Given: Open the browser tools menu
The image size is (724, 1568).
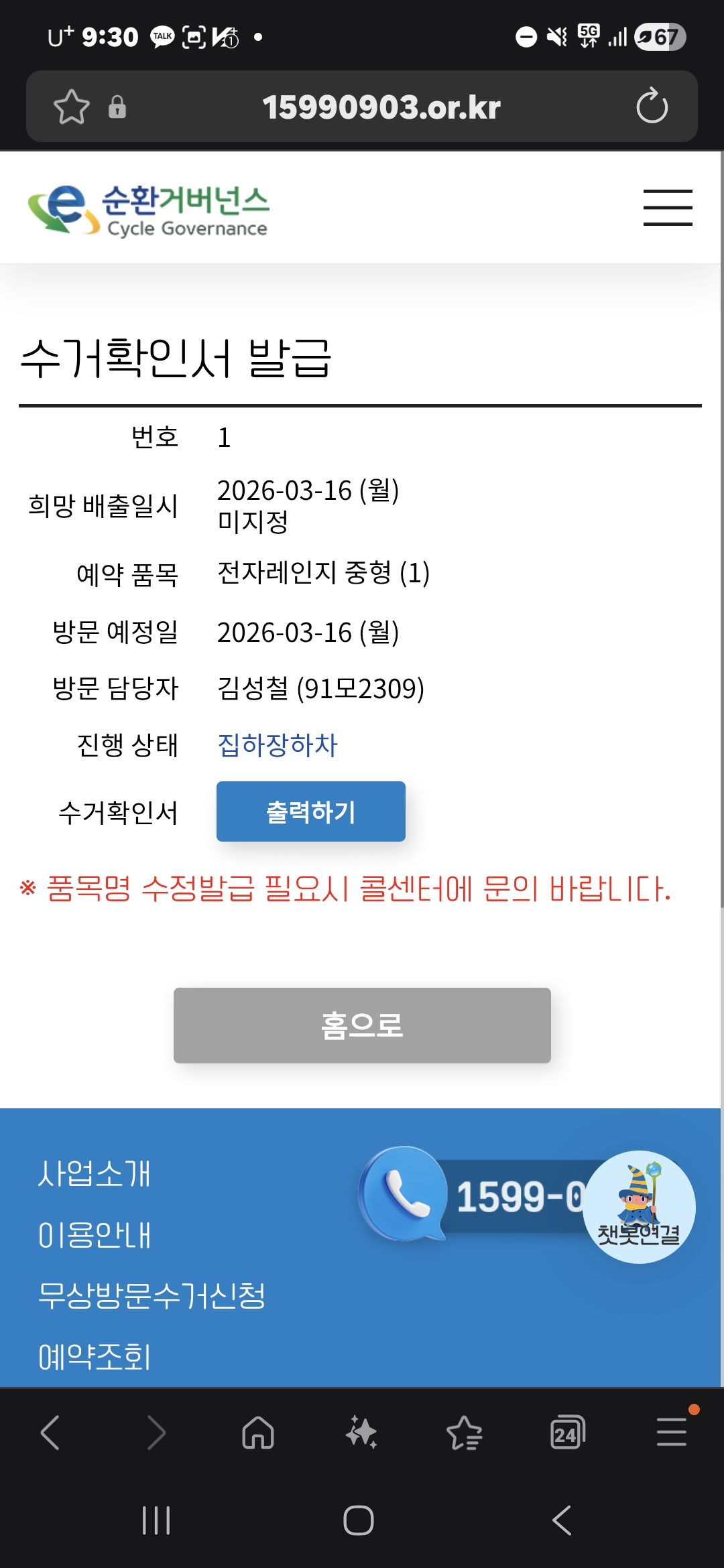Looking at the screenshot, I should pyautogui.click(x=671, y=1433).
